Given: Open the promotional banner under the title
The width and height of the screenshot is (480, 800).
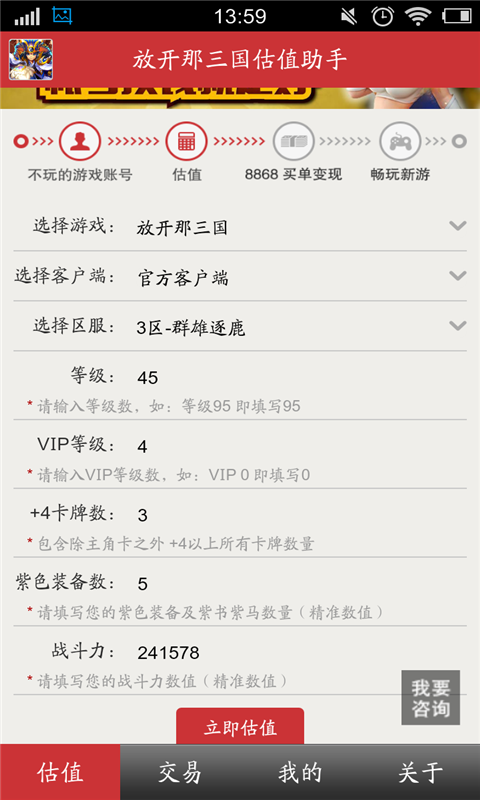Looking at the screenshot, I should tap(240, 98).
